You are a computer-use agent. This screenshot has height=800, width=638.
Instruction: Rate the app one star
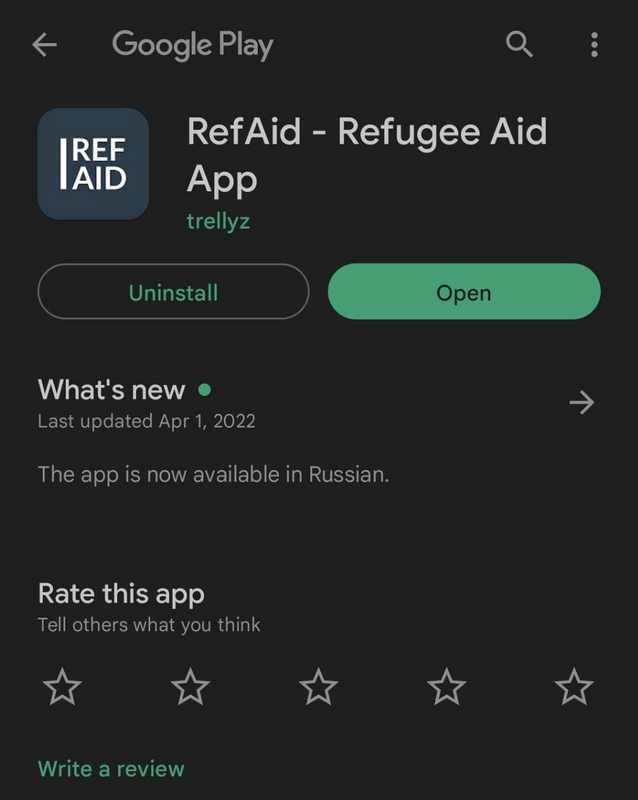[62, 687]
